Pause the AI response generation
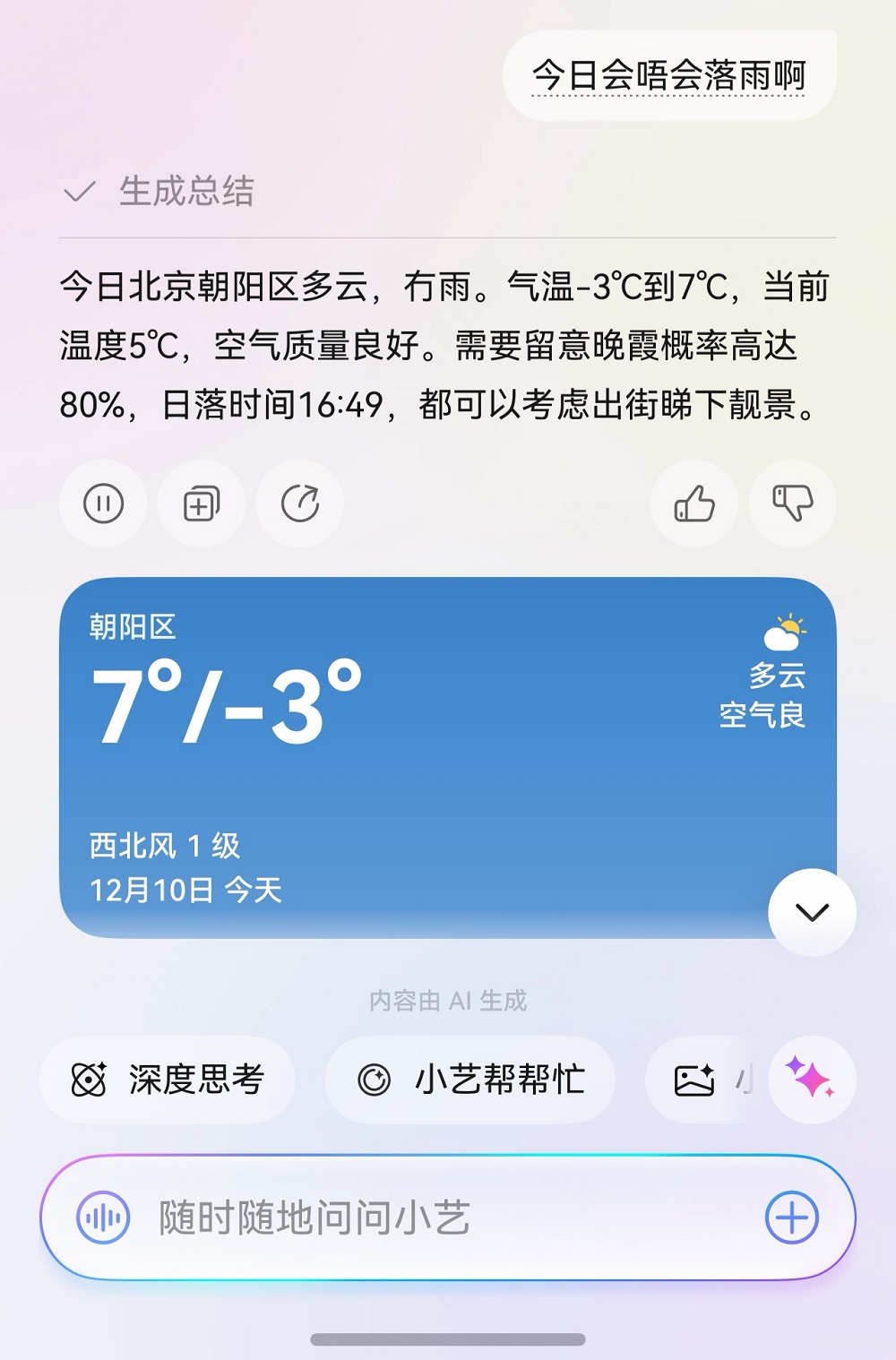Image resolution: width=896 pixels, height=1360 pixels. click(x=102, y=504)
